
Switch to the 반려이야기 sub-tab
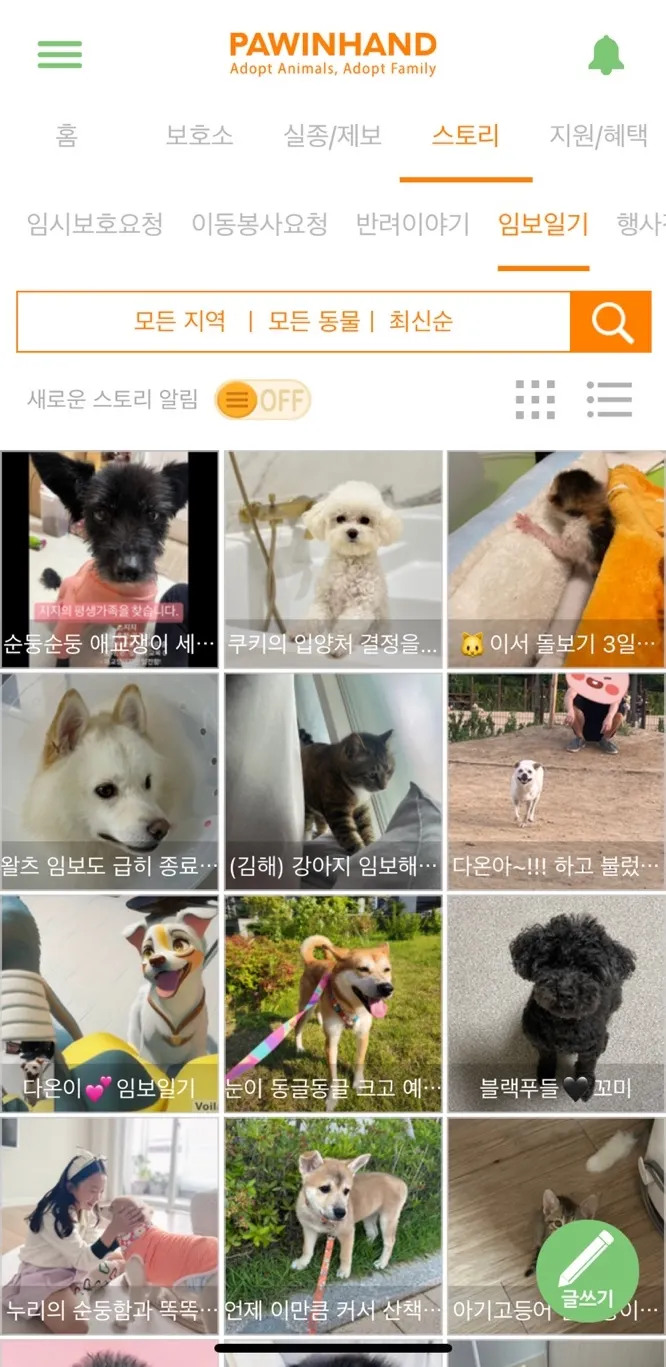tap(412, 224)
